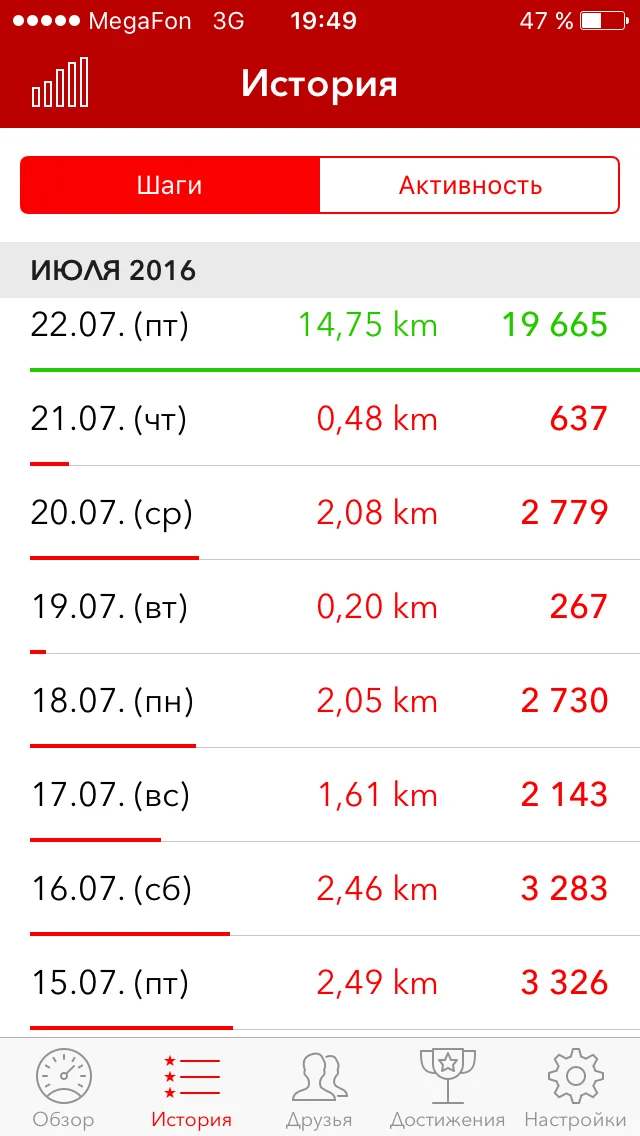640x1136 pixels.
Task: Open the 22.07. (пт) entry
Action: tap(320, 326)
